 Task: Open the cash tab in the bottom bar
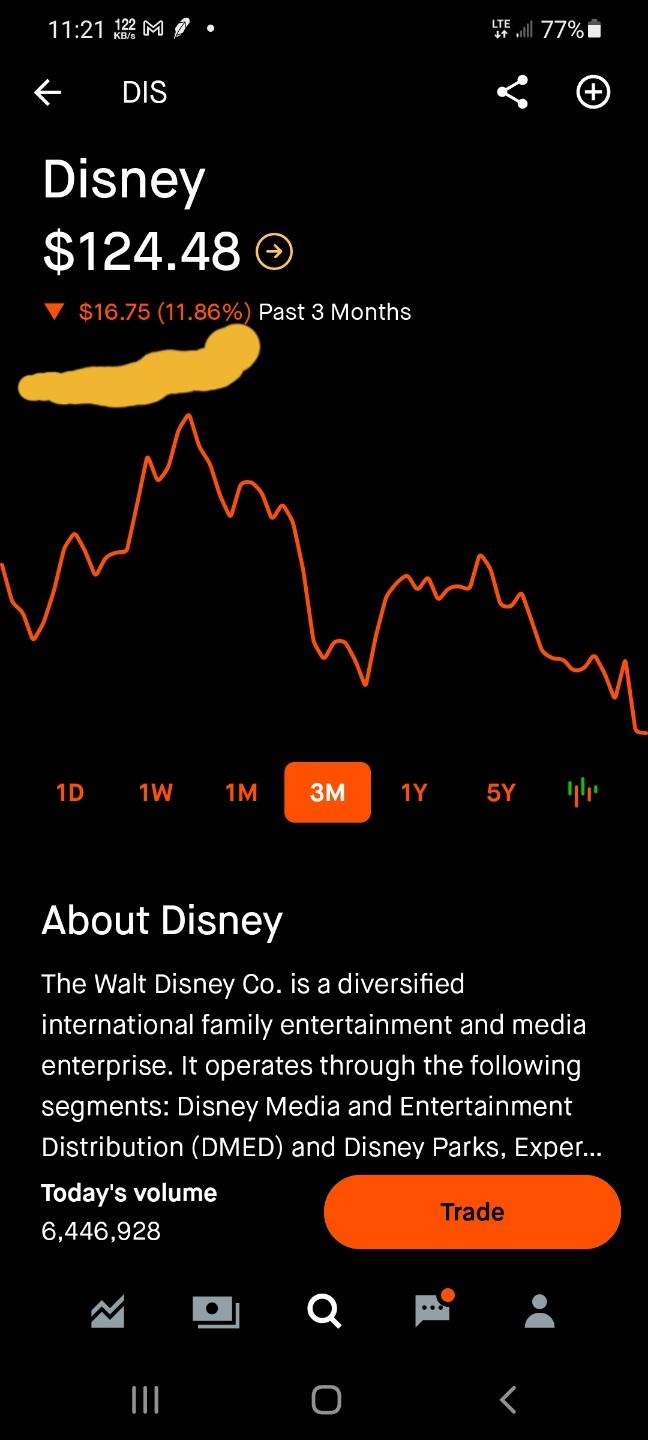click(x=216, y=1311)
